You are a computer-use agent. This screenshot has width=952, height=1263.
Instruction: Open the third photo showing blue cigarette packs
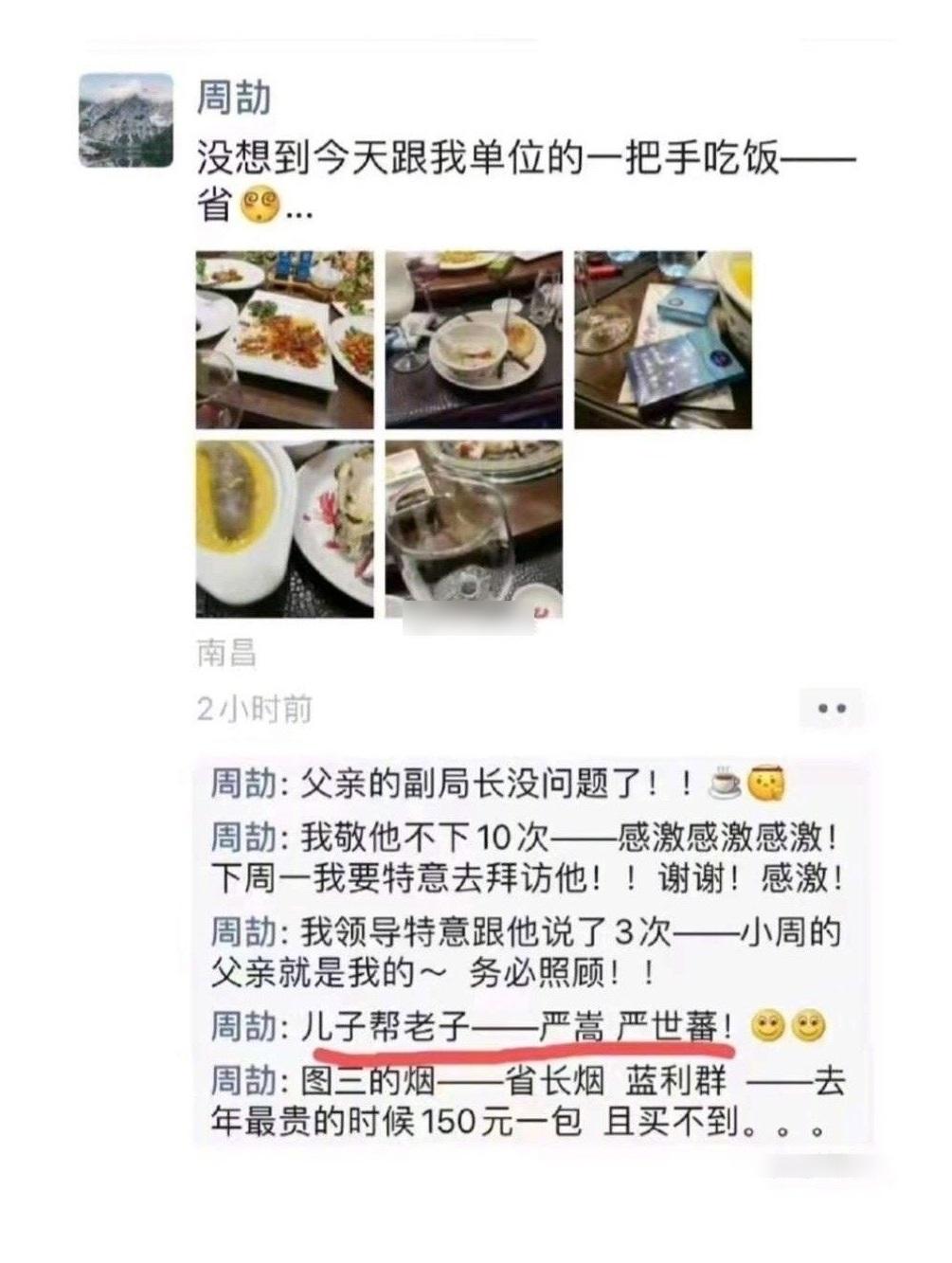coord(662,339)
